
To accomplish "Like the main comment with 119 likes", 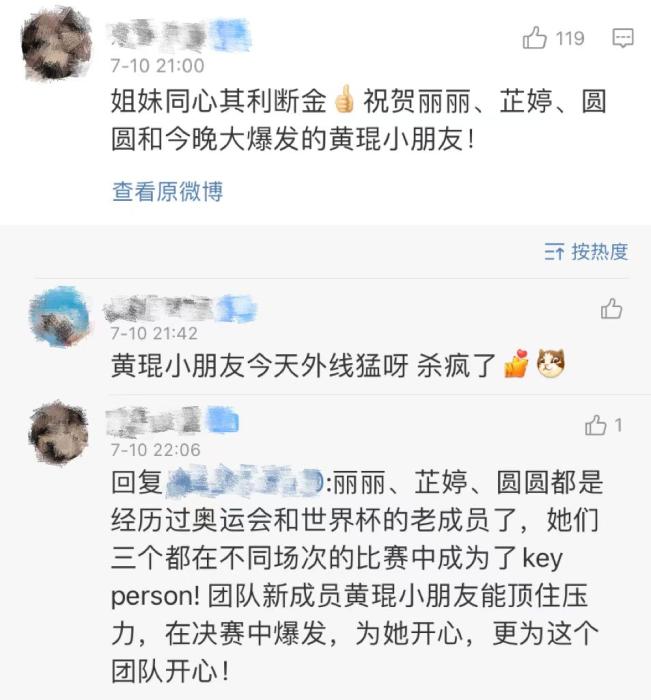I will click(537, 39).
